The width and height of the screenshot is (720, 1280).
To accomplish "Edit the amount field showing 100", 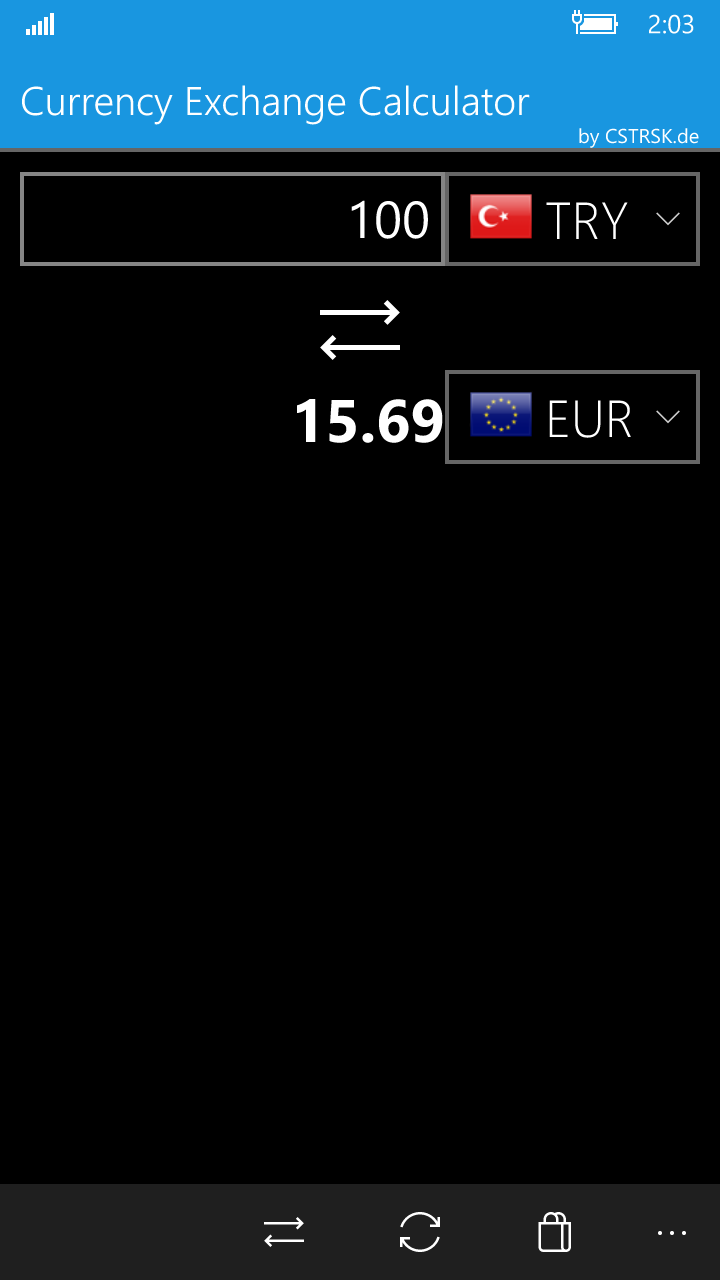I will point(232,219).
